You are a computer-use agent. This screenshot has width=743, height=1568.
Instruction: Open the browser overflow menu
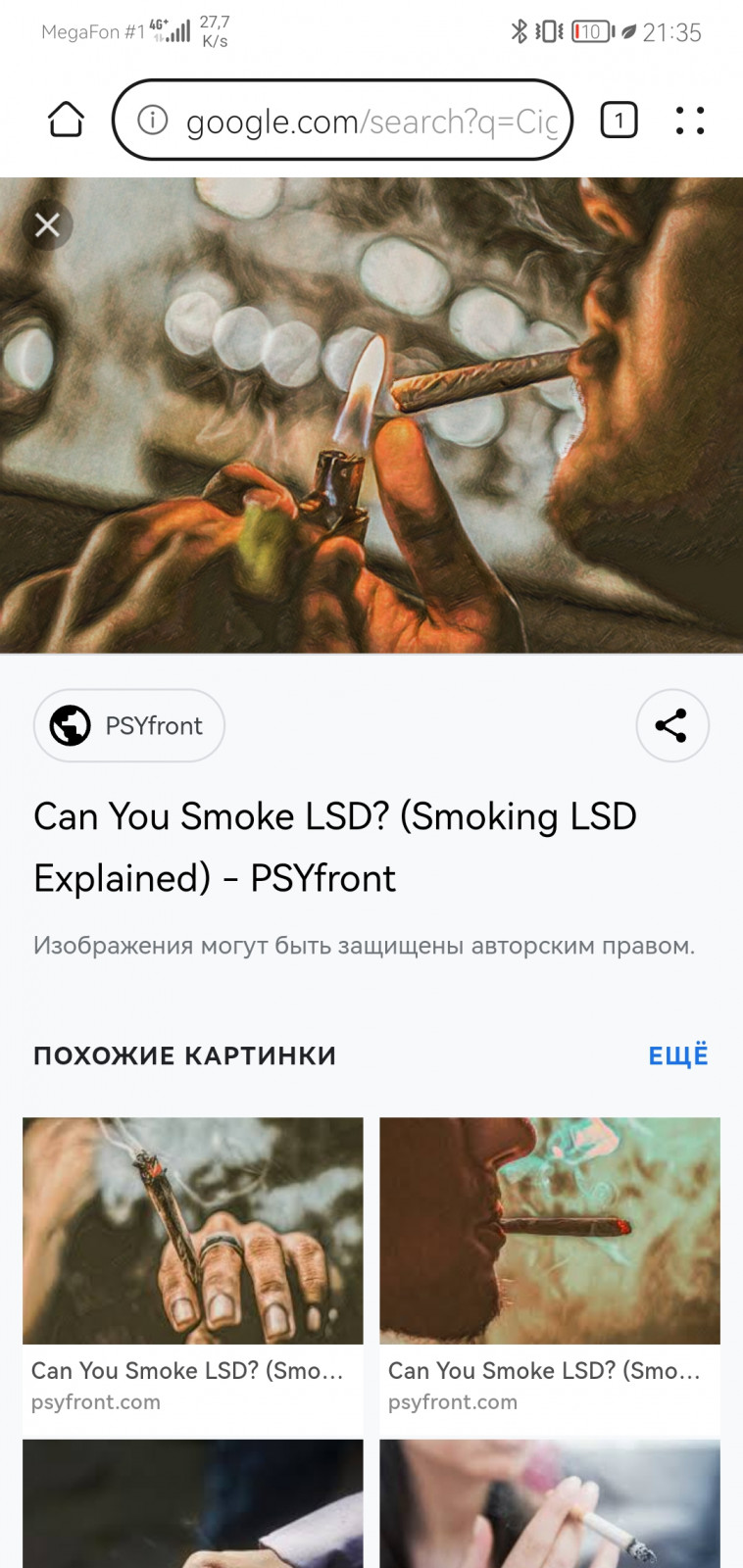tap(690, 121)
